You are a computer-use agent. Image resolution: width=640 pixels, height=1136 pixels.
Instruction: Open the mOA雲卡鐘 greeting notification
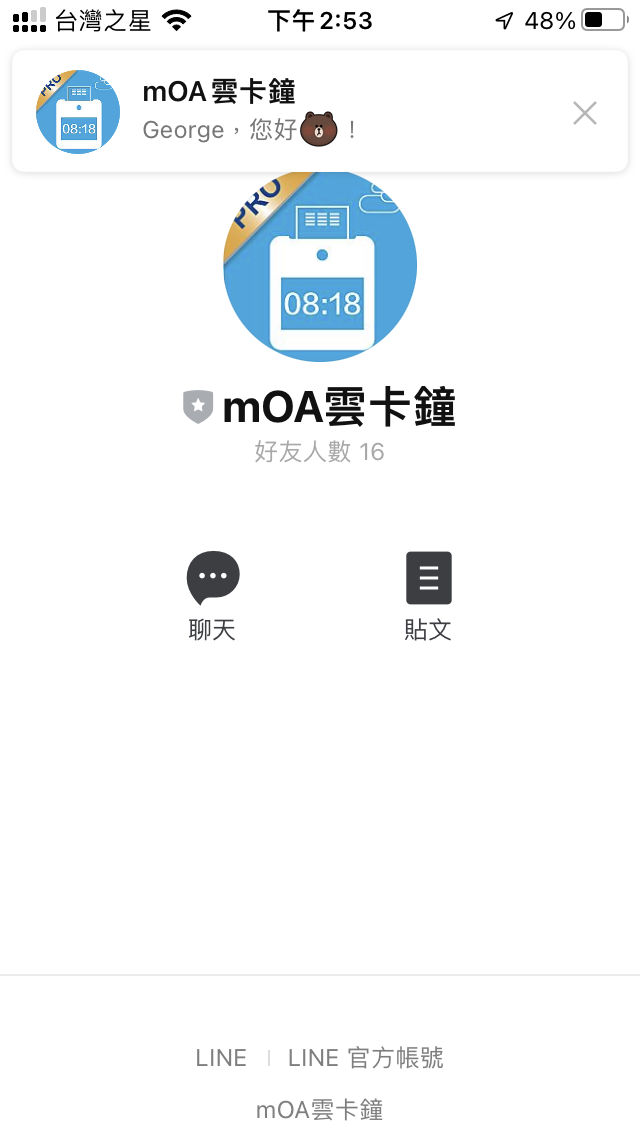tap(300, 112)
